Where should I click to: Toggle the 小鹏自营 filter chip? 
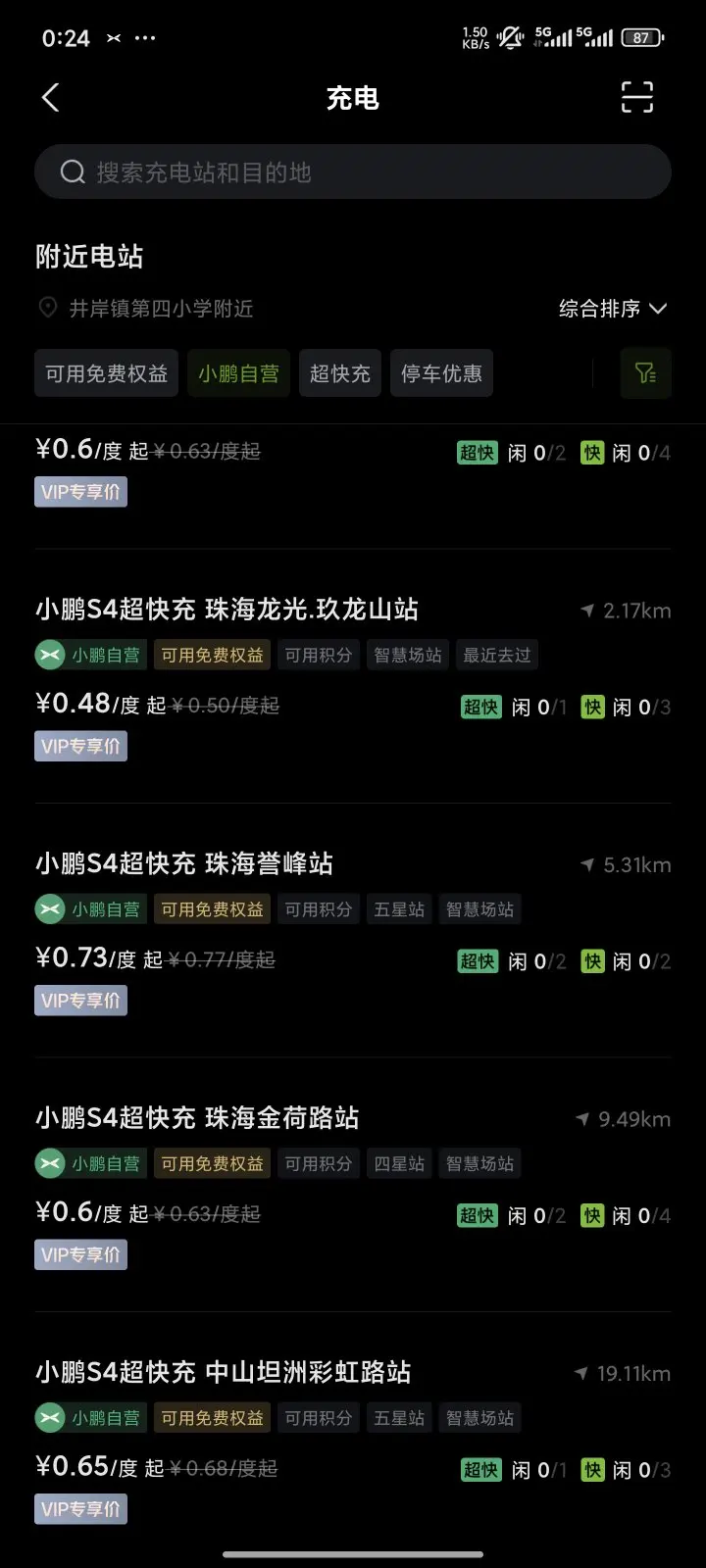click(x=238, y=373)
